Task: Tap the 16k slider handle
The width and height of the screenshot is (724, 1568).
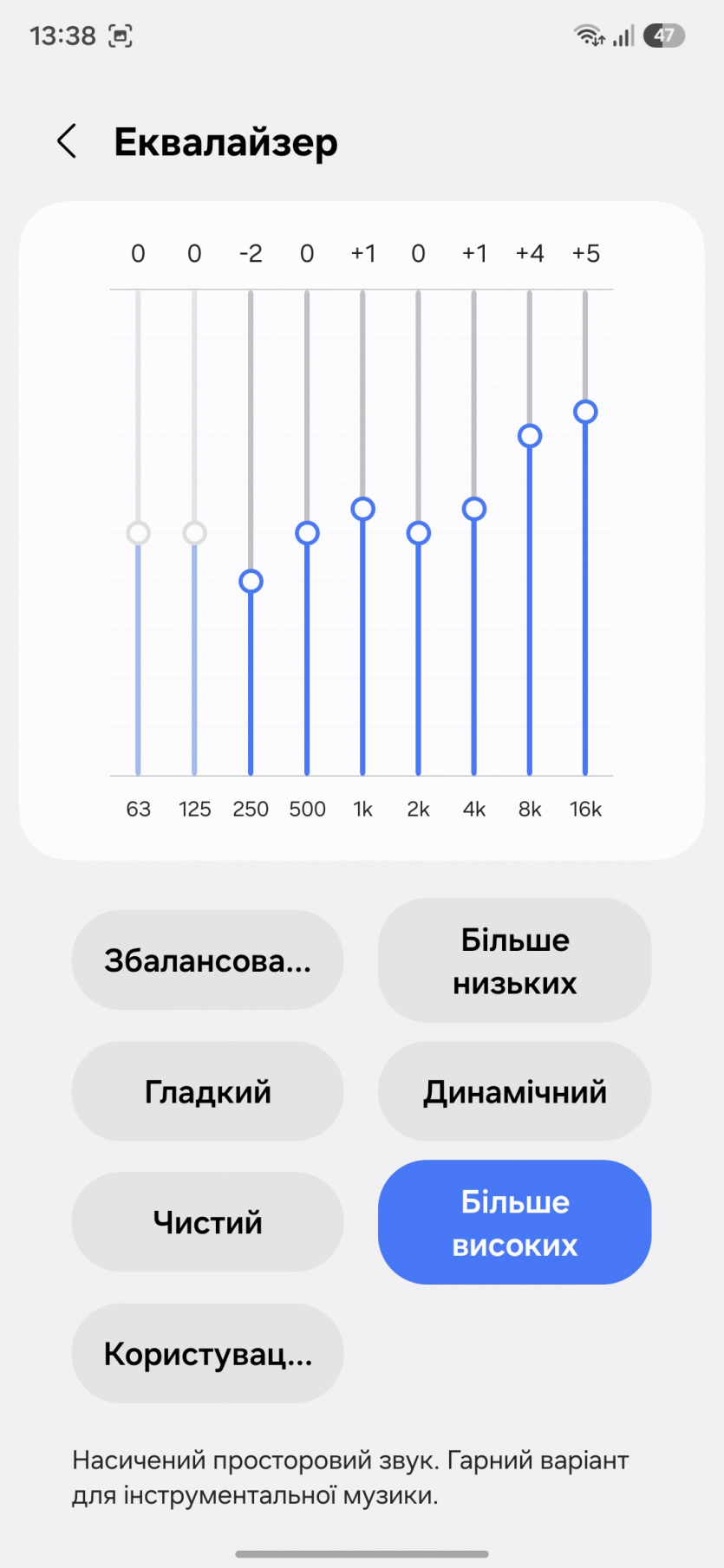Action: click(585, 412)
